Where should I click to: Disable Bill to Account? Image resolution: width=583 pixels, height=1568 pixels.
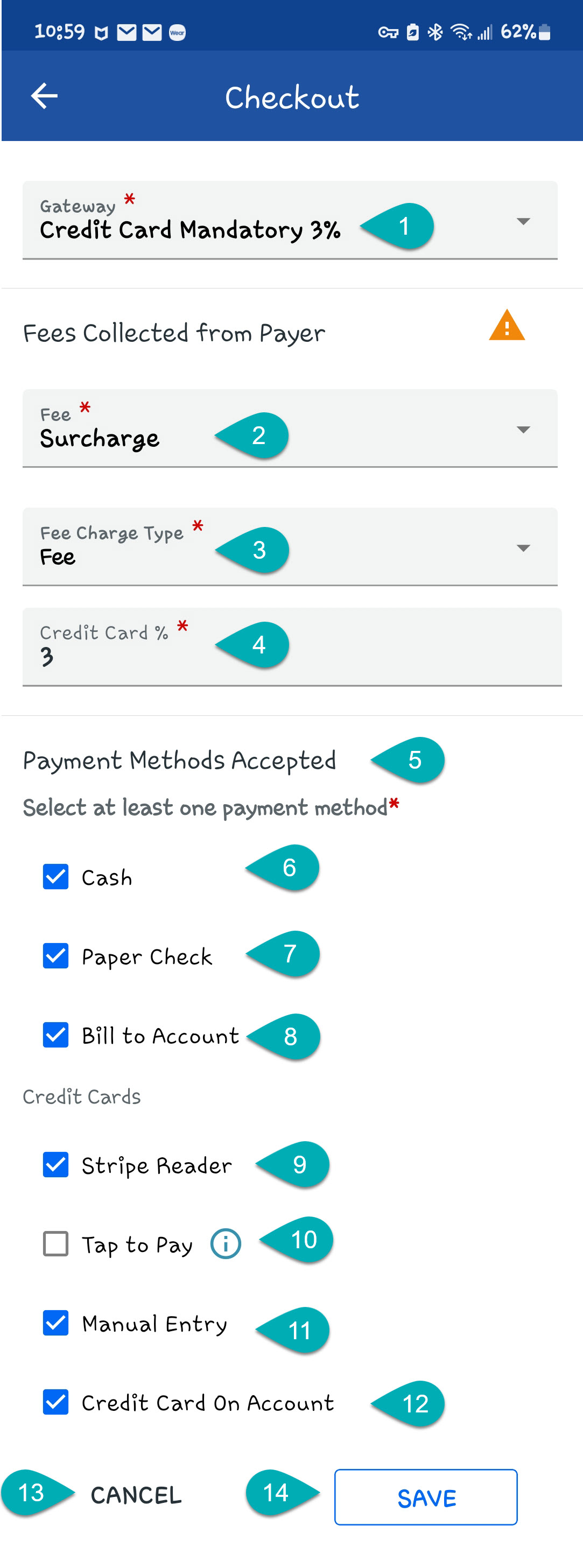pyautogui.click(x=55, y=1035)
